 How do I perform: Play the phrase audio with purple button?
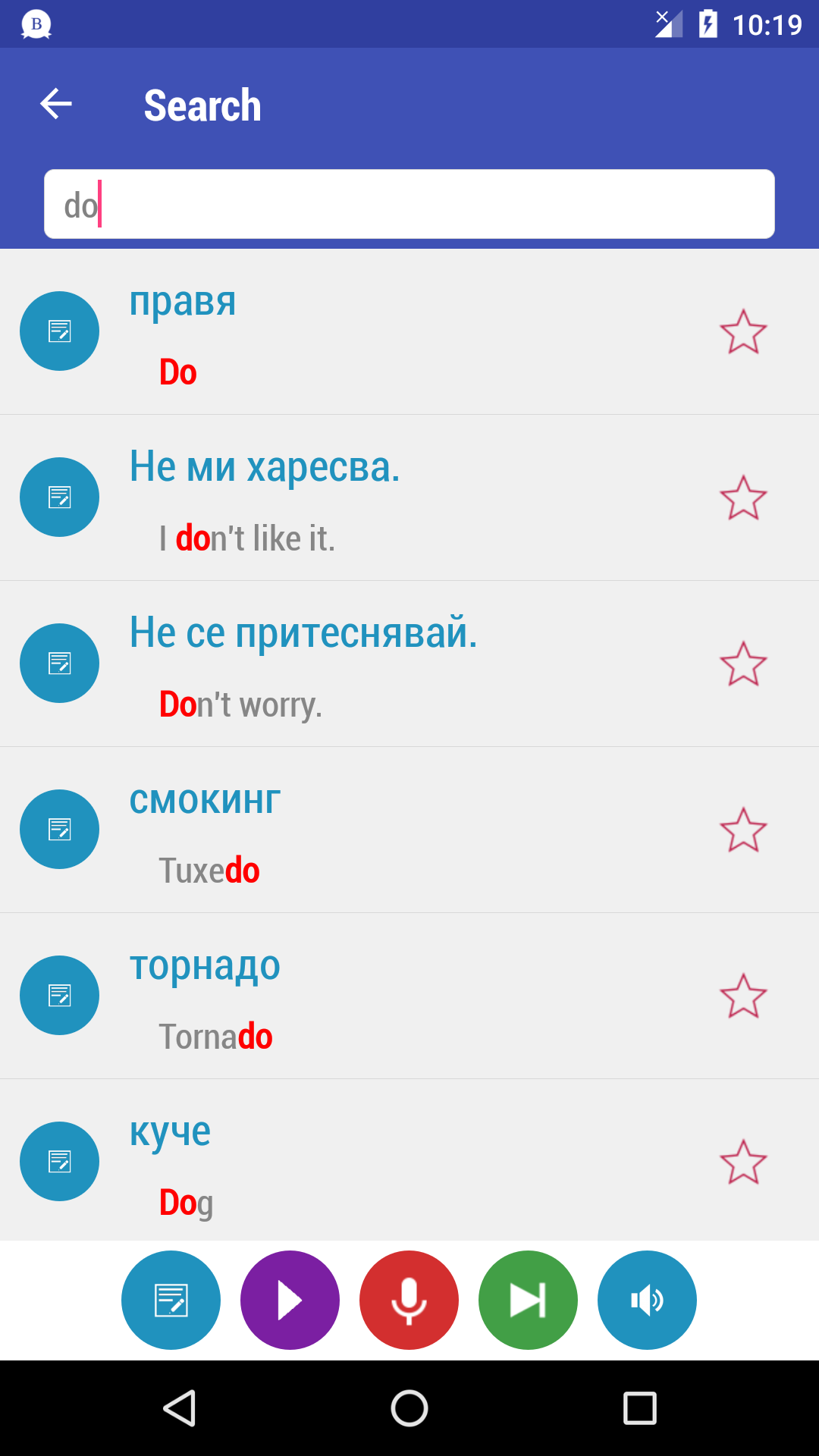(x=290, y=1300)
